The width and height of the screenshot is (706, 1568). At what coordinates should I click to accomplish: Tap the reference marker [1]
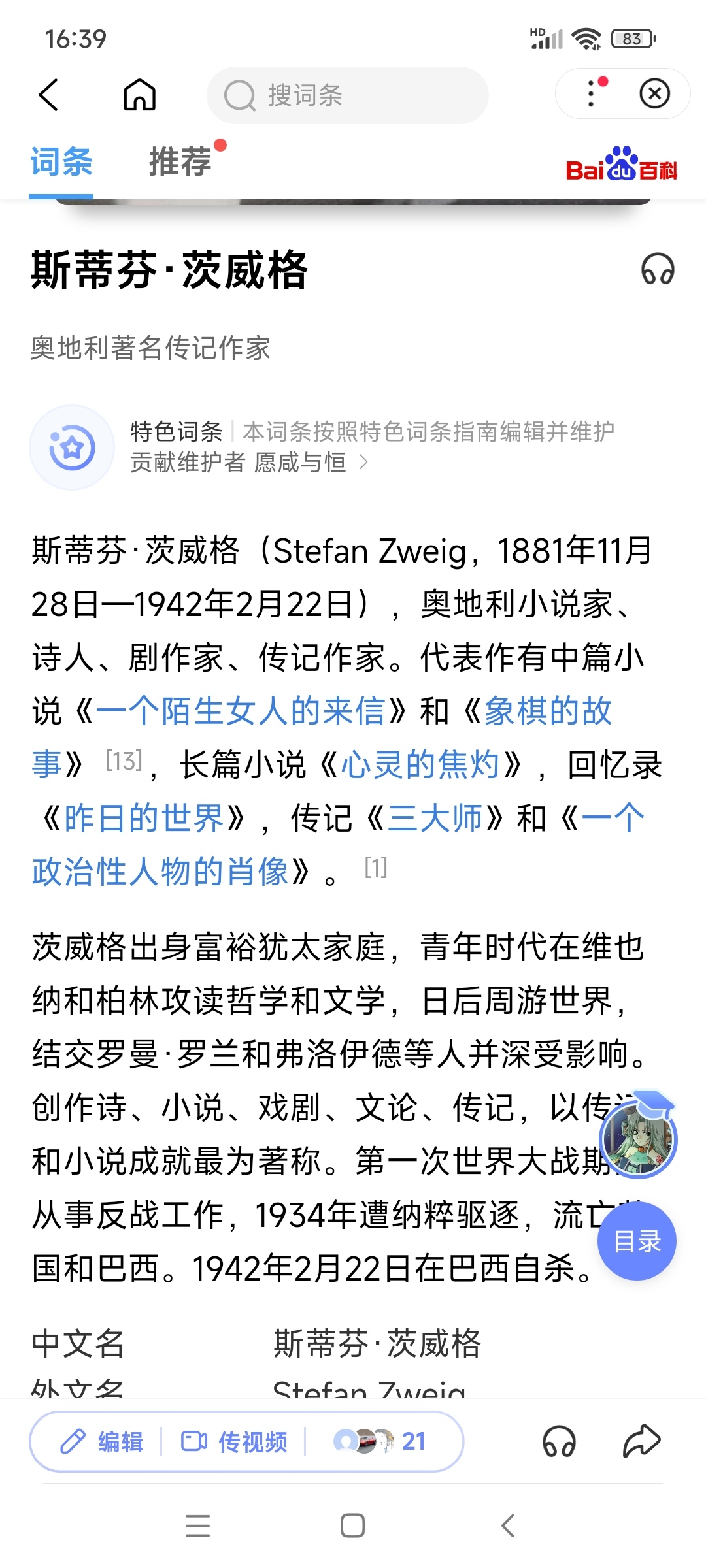pyautogui.click(x=376, y=867)
